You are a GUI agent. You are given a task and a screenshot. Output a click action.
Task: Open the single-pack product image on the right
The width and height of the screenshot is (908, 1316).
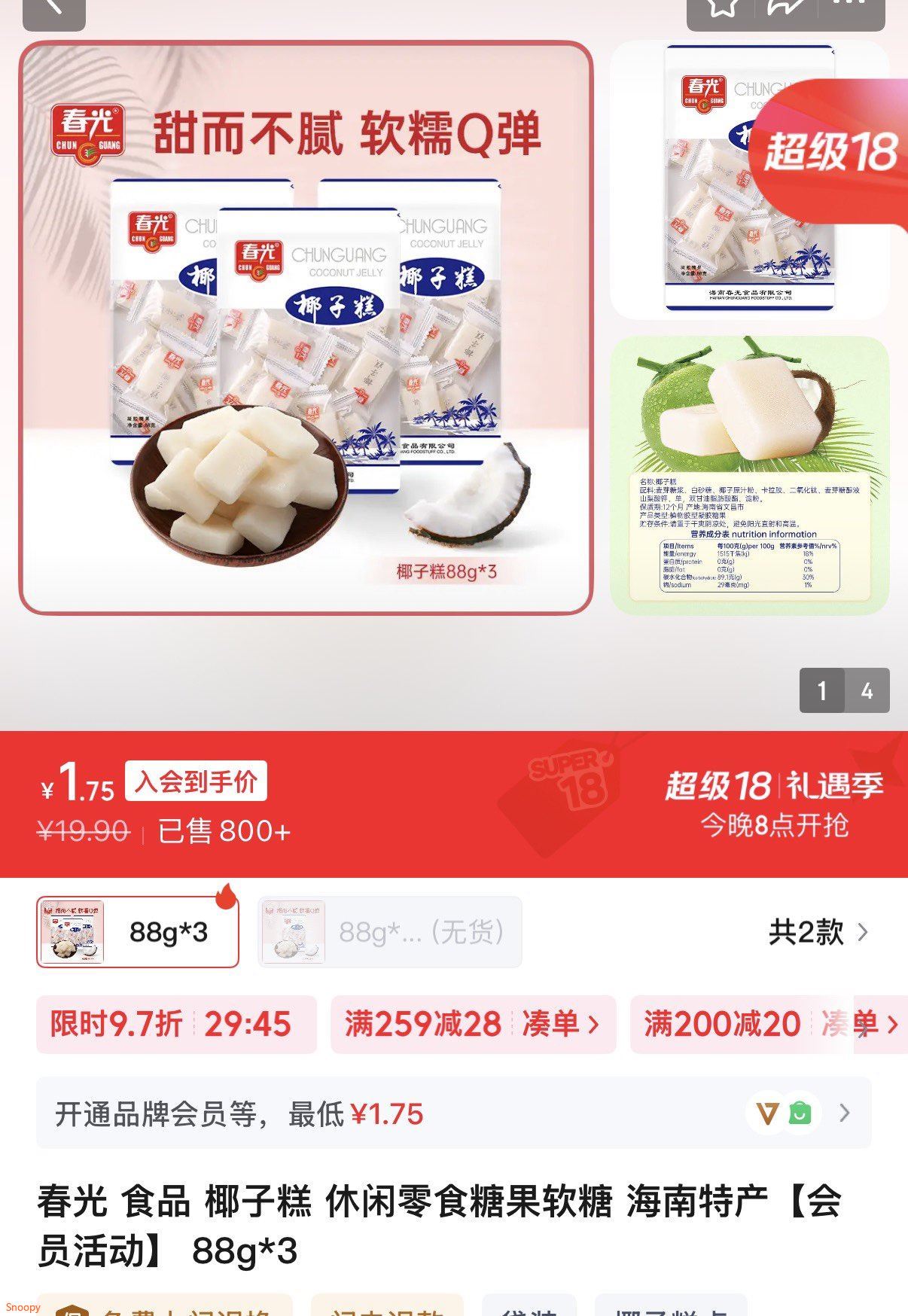coord(749,179)
